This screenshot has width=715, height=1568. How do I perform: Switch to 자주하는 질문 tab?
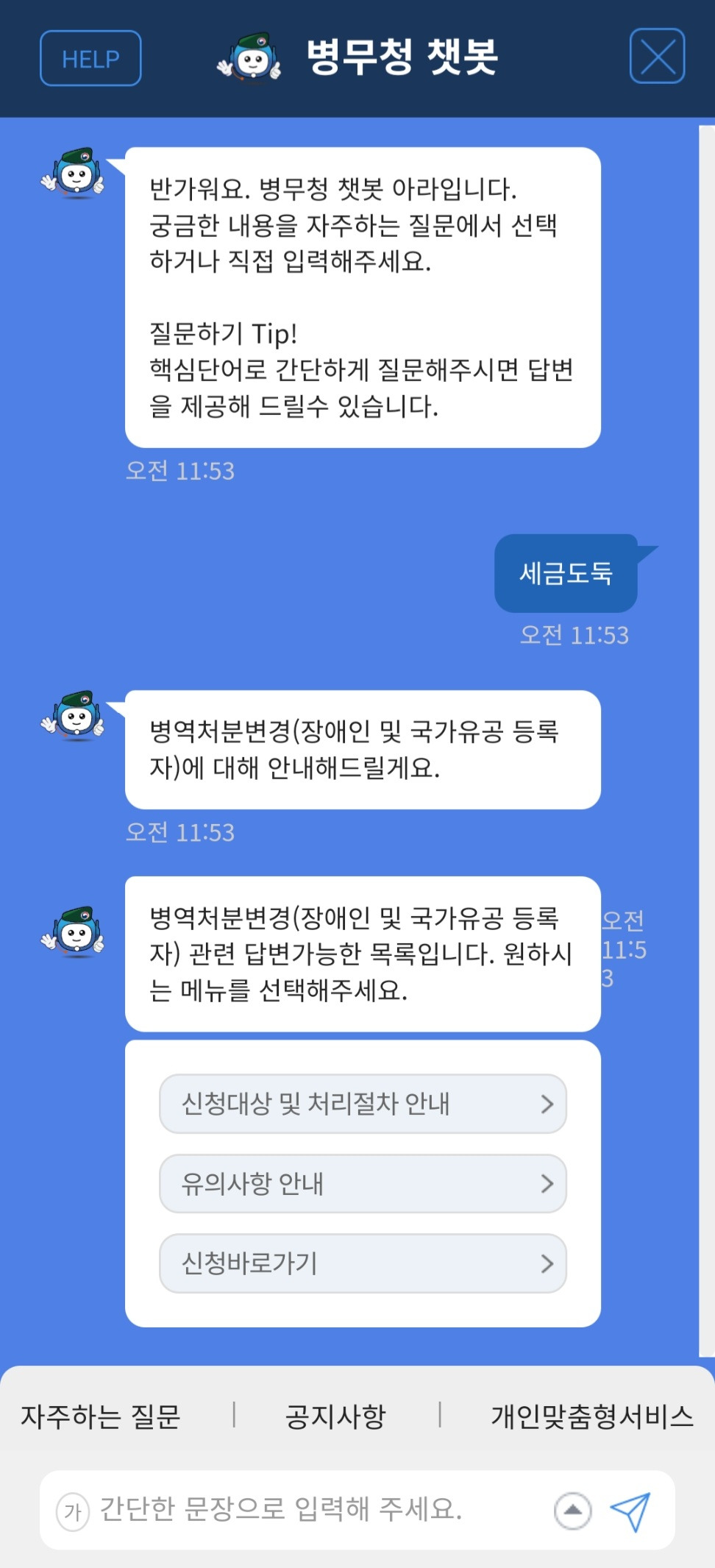[x=101, y=1416]
